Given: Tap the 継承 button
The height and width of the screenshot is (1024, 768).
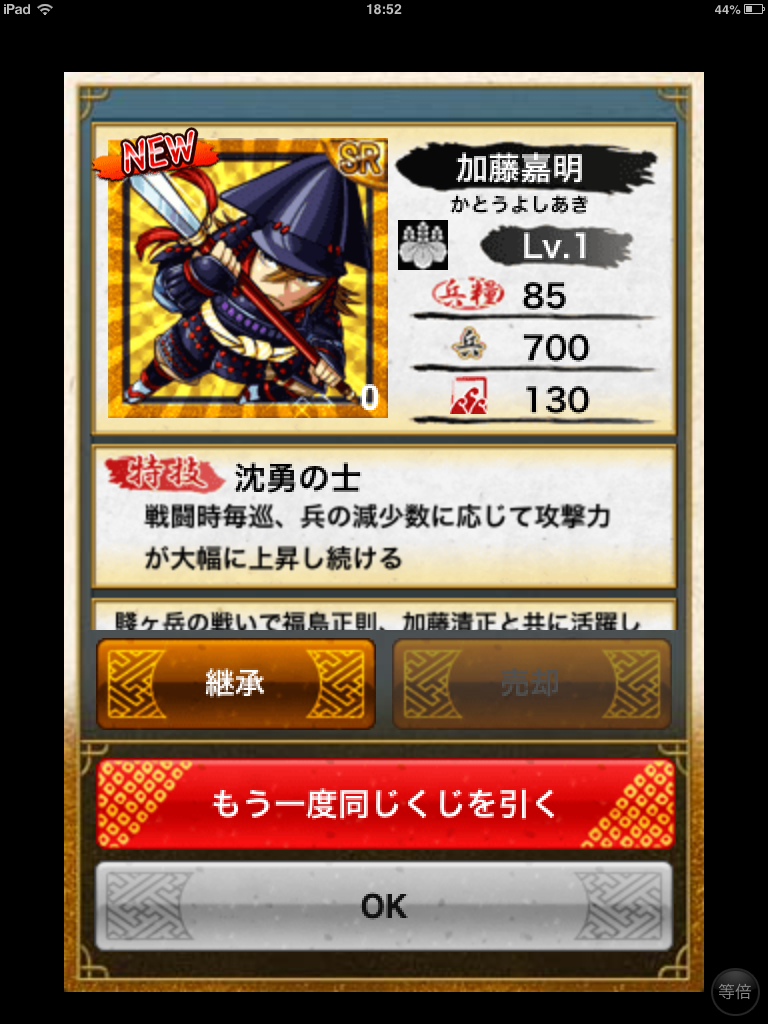Looking at the screenshot, I should point(236,685).
